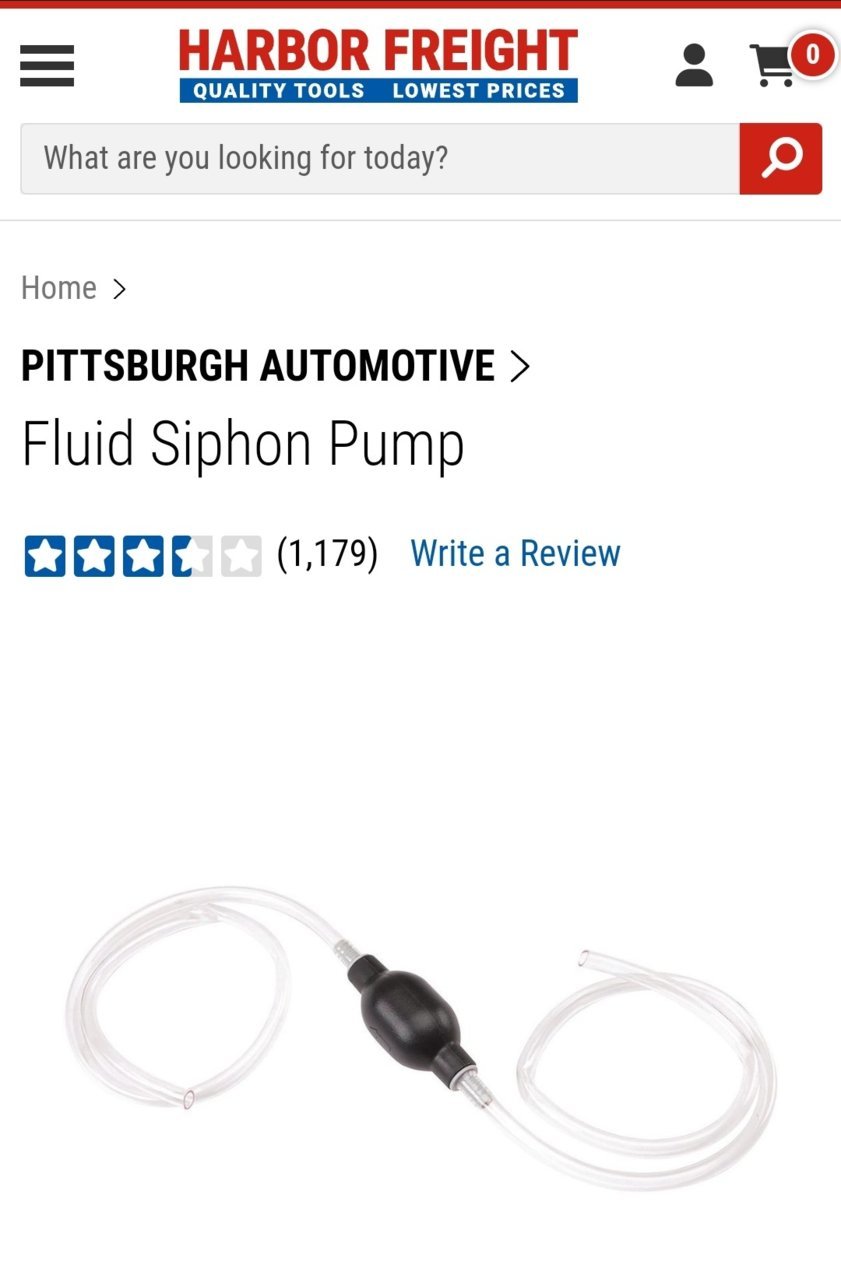Viewport: 841px width, 1279px height.
Task: Focus the product search field
Action: pyautogui.click(x=380, y=158)
